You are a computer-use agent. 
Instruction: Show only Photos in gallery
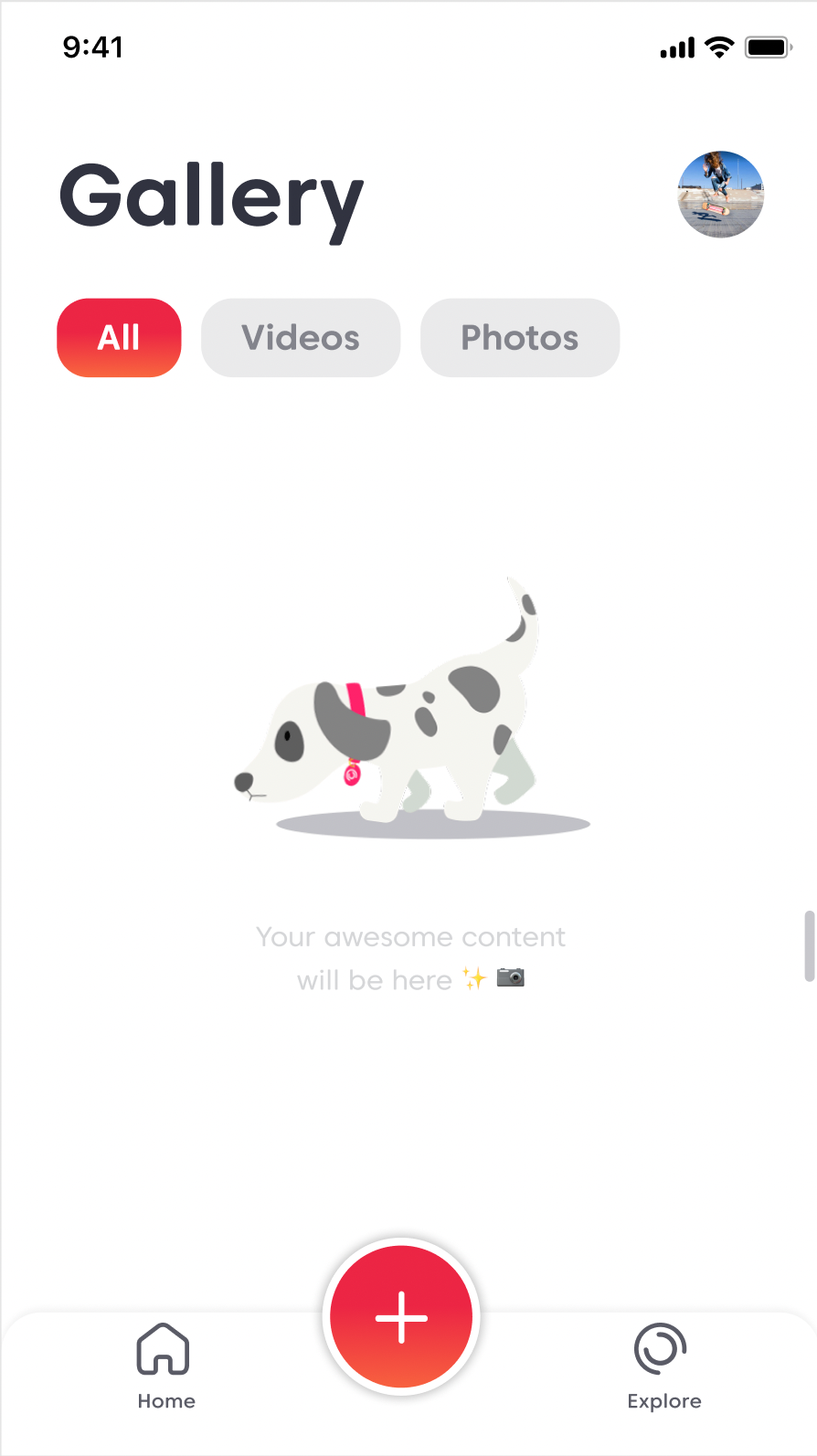point(520,338)
